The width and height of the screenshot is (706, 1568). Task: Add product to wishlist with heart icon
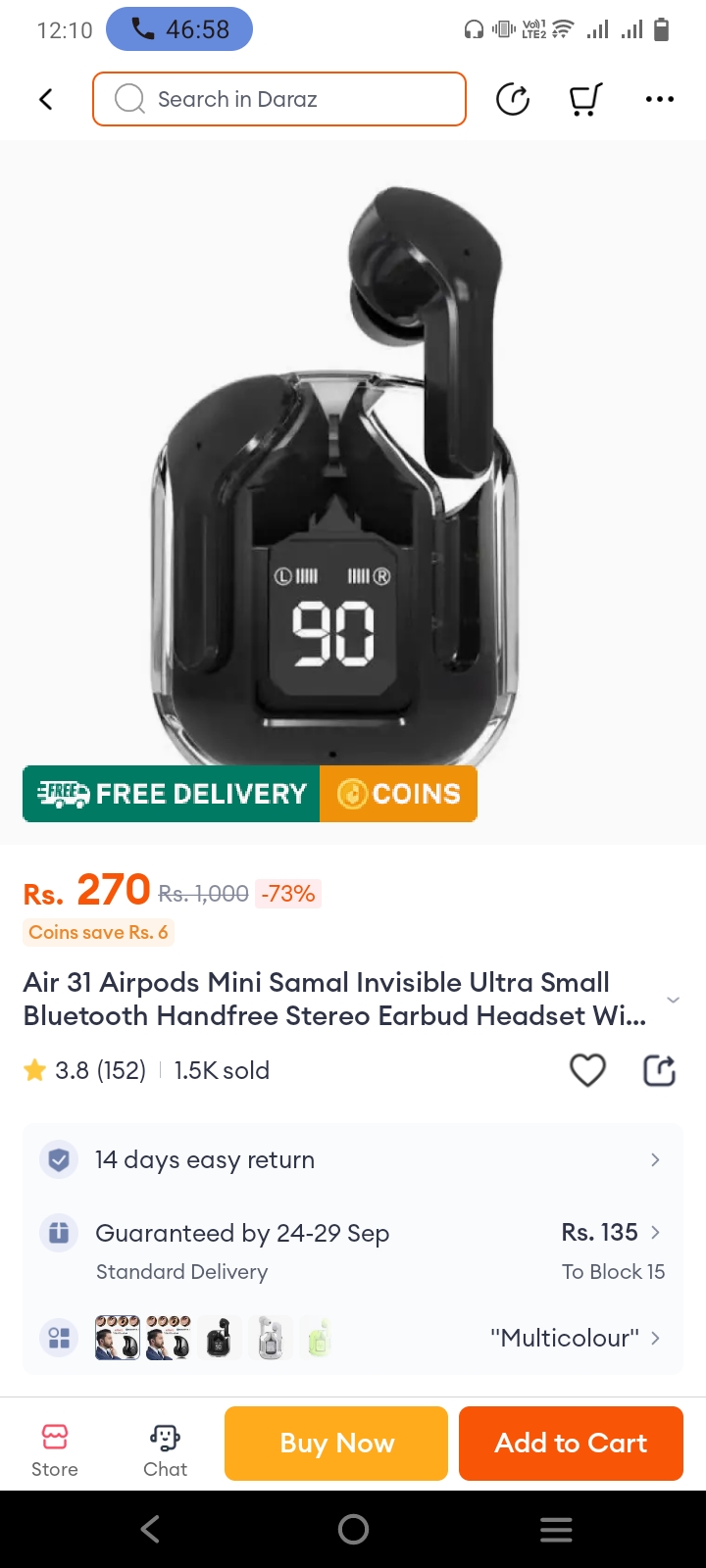(x=587, y=1070)
